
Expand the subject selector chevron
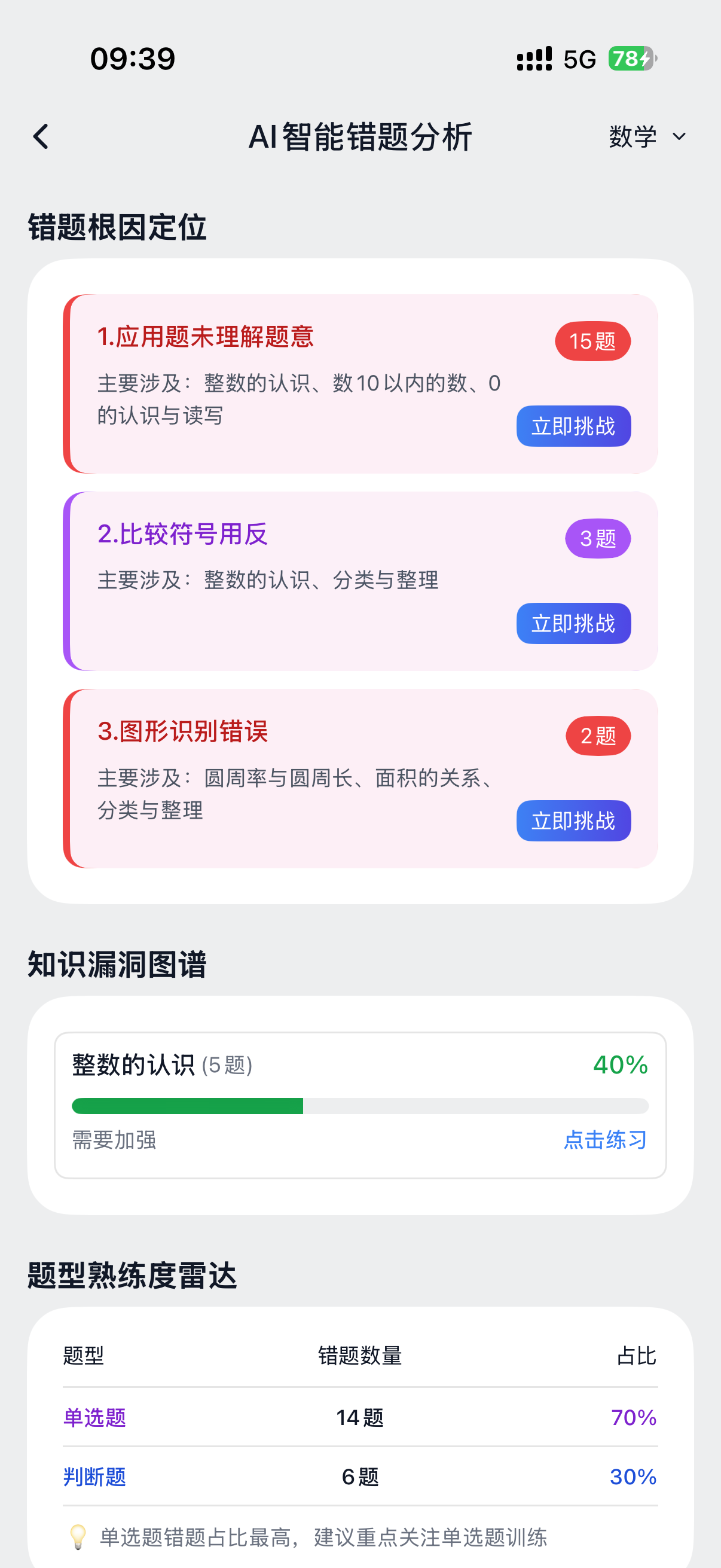click(679, 136)
